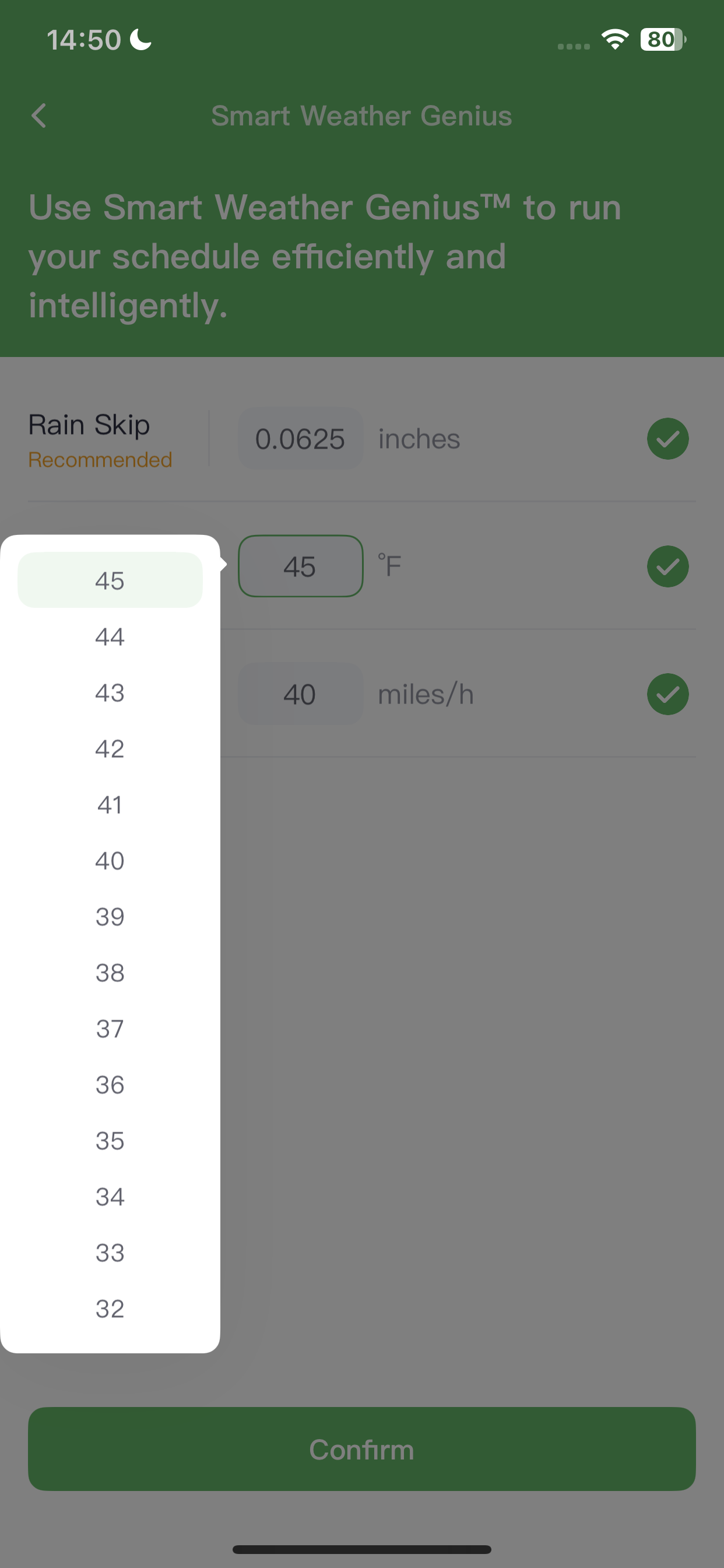Screen dimensions: 724x1568
Task: Tap the 45 °F temperature field
Action: 301,566
